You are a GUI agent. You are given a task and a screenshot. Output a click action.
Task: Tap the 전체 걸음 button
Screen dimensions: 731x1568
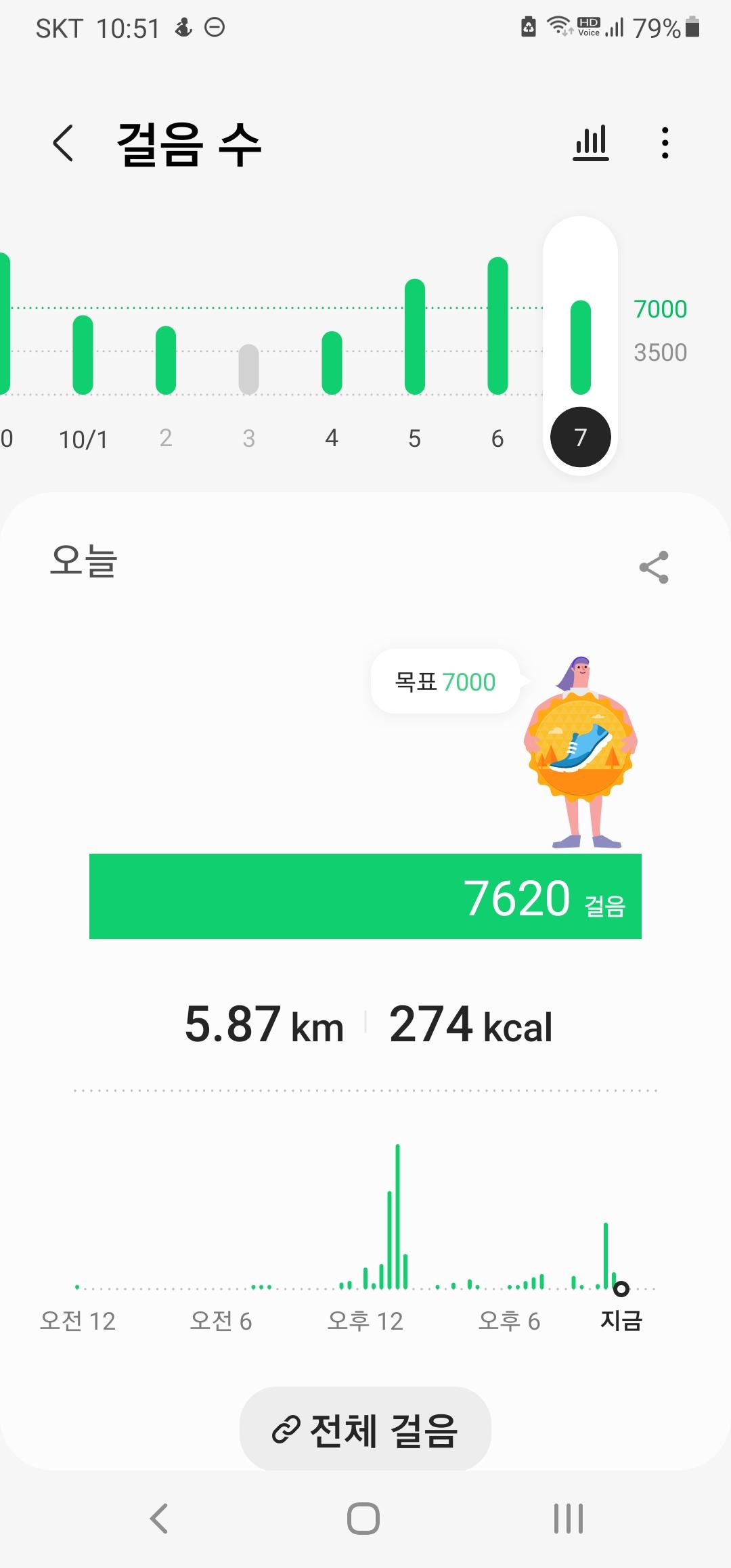click(365, 1431)
